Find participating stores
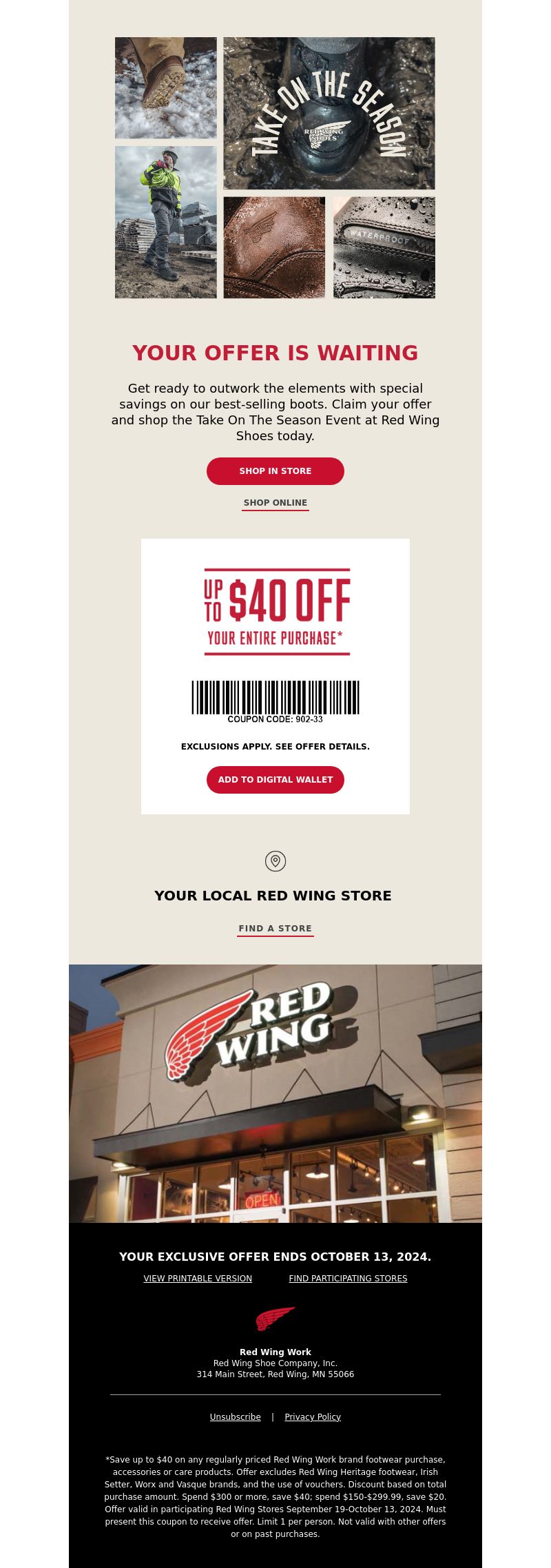551x1568 pixels. 348,1279
